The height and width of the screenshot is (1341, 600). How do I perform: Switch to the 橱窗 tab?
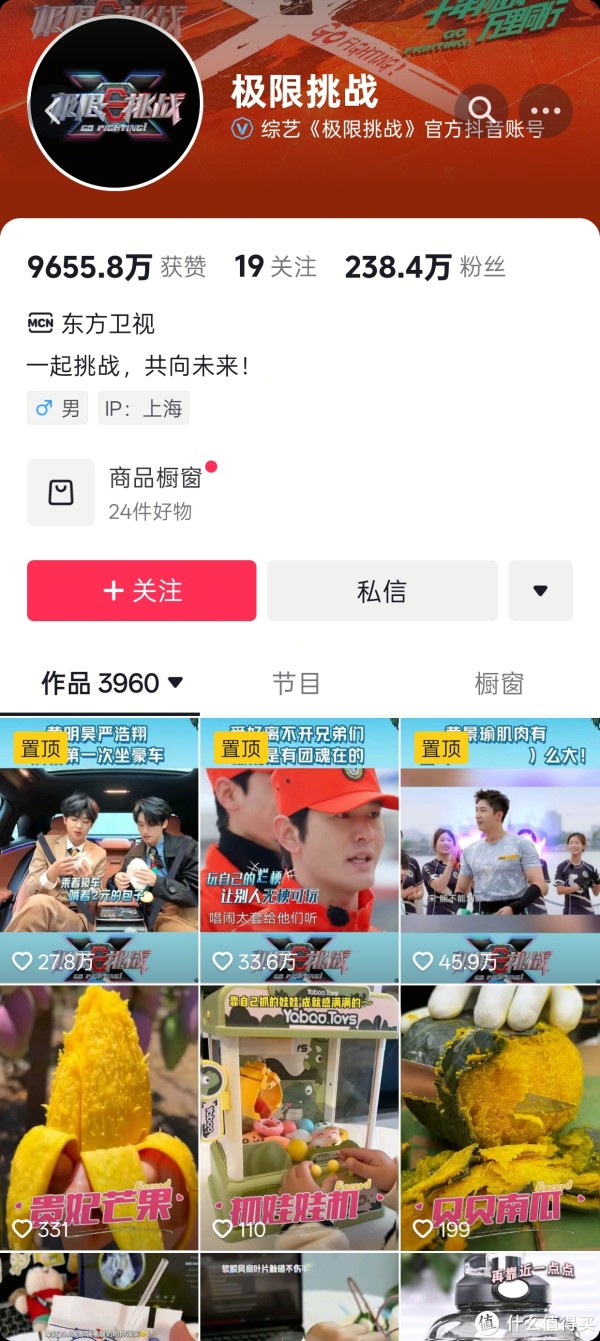[499, 684]
